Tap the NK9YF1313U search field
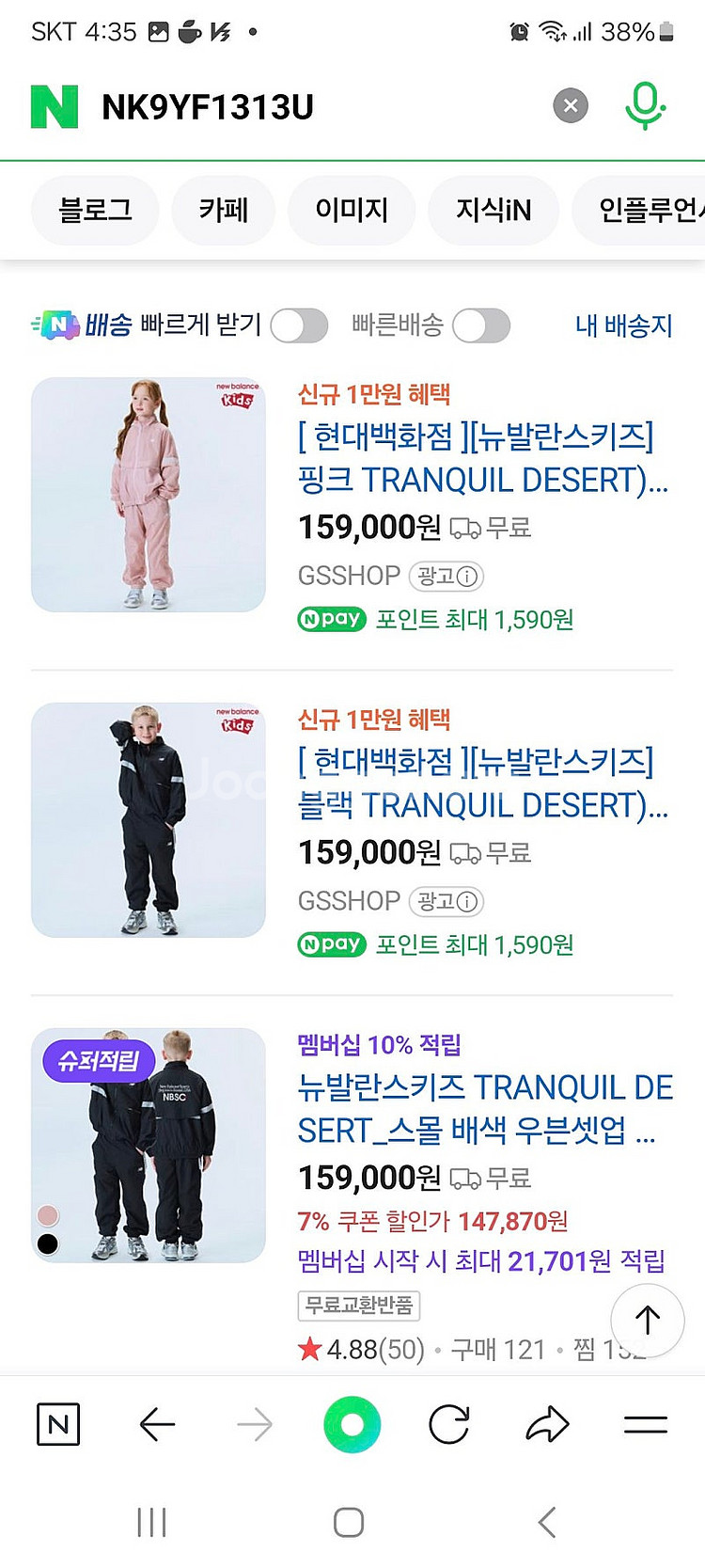Viewport: 705px width, 1568px height. pyautogui.click(x=310, y=106)
